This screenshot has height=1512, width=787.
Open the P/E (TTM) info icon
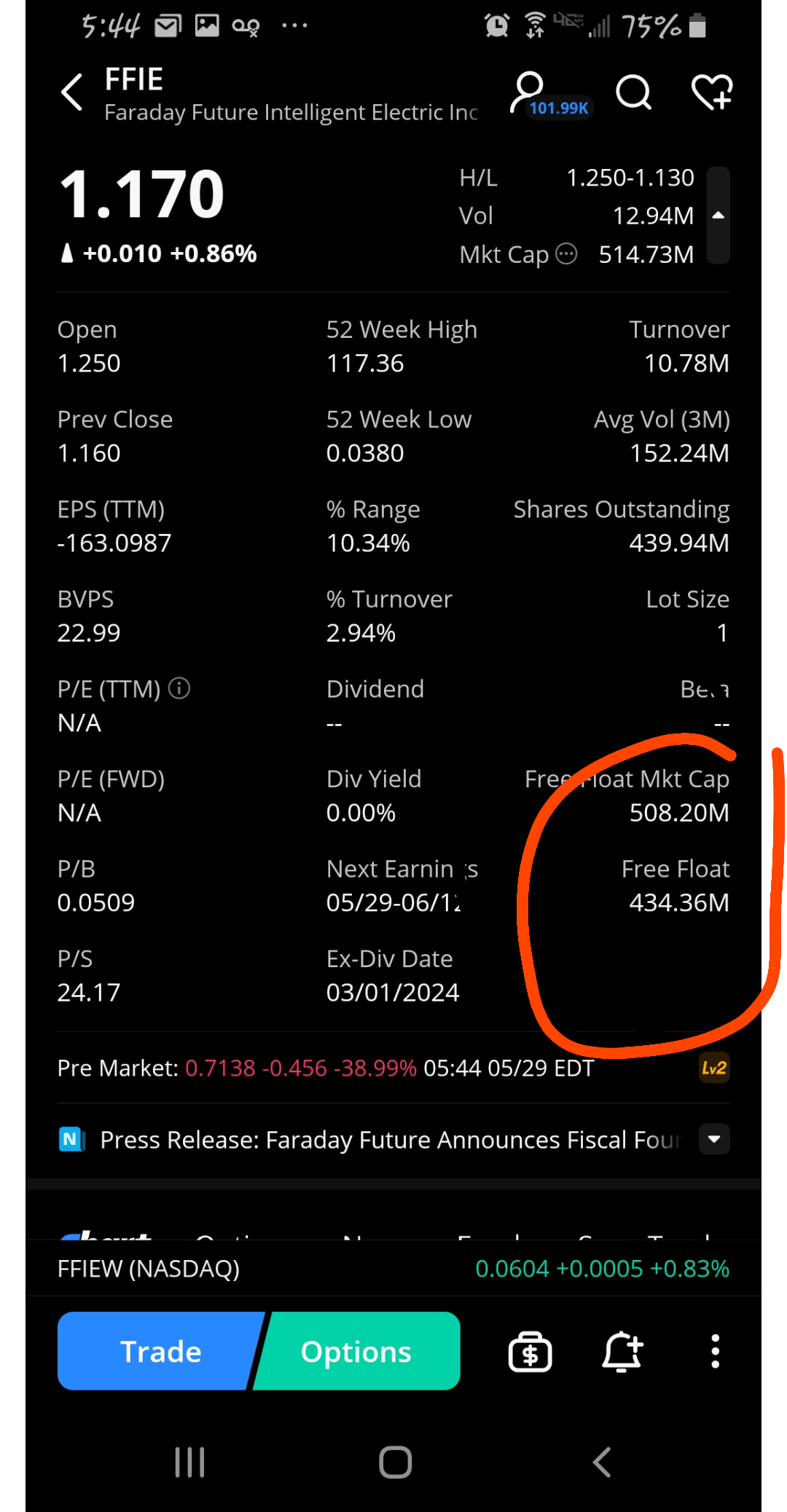[179, 688]
